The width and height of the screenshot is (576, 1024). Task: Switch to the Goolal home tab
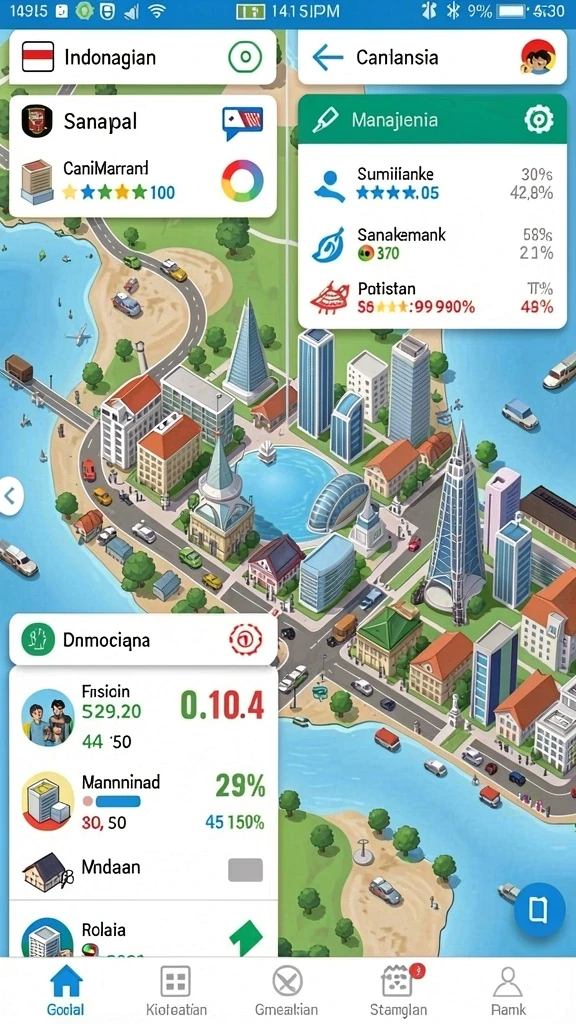point(66,991)
